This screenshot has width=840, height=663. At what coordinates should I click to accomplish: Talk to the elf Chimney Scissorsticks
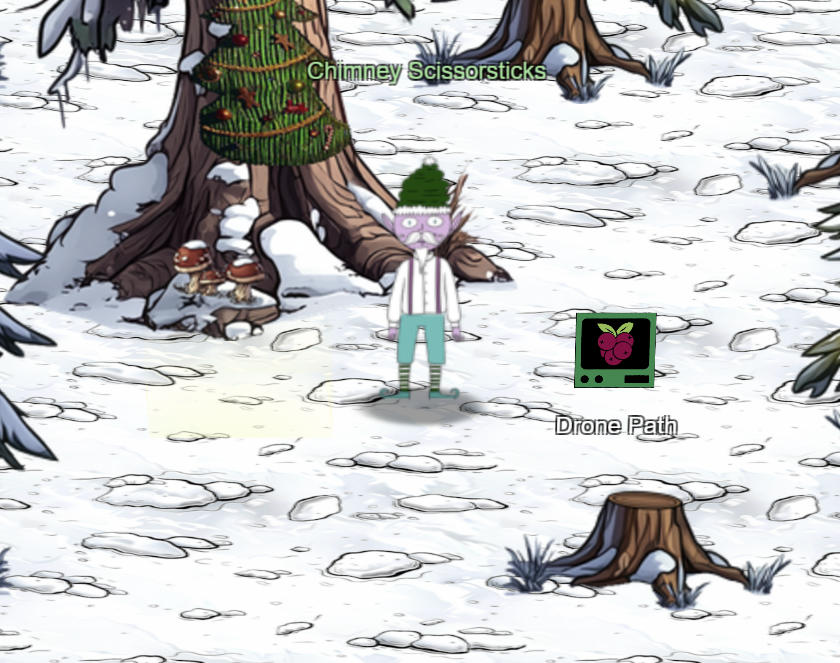pos(425,290)
